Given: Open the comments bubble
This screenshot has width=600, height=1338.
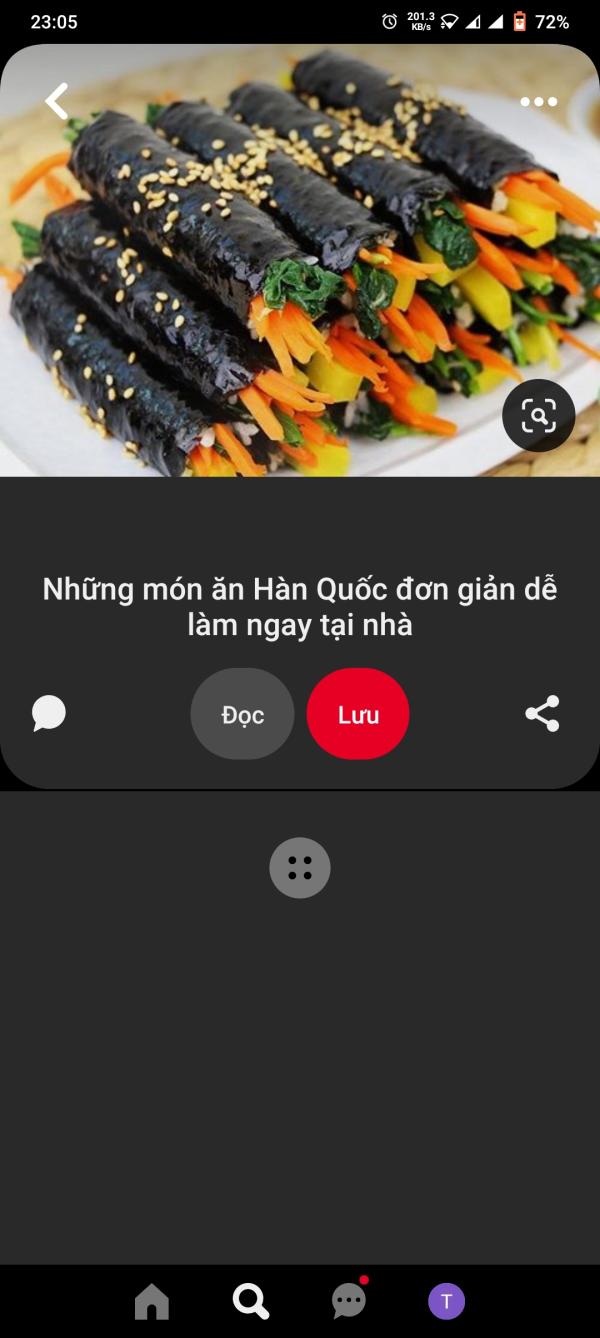Looking at the screenshot, I should tap(49, 714).
